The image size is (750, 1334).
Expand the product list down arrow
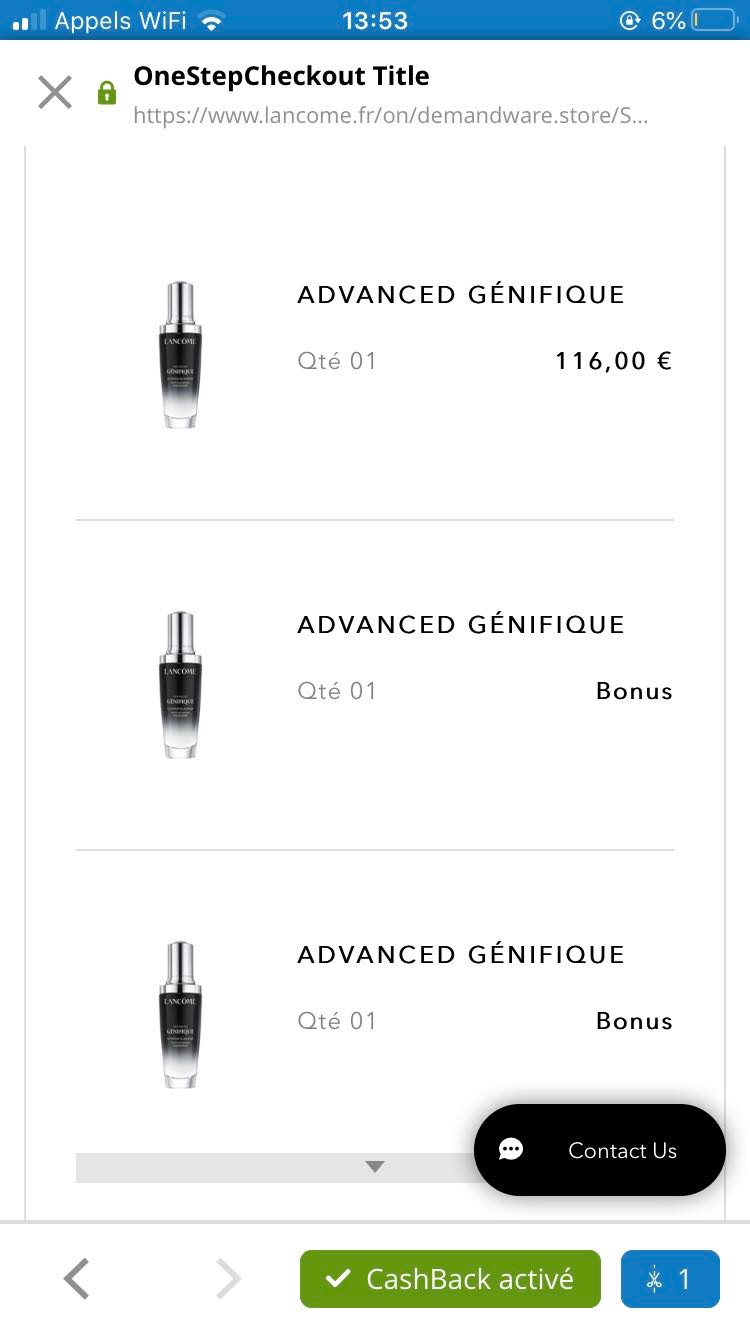(375, 1167)
